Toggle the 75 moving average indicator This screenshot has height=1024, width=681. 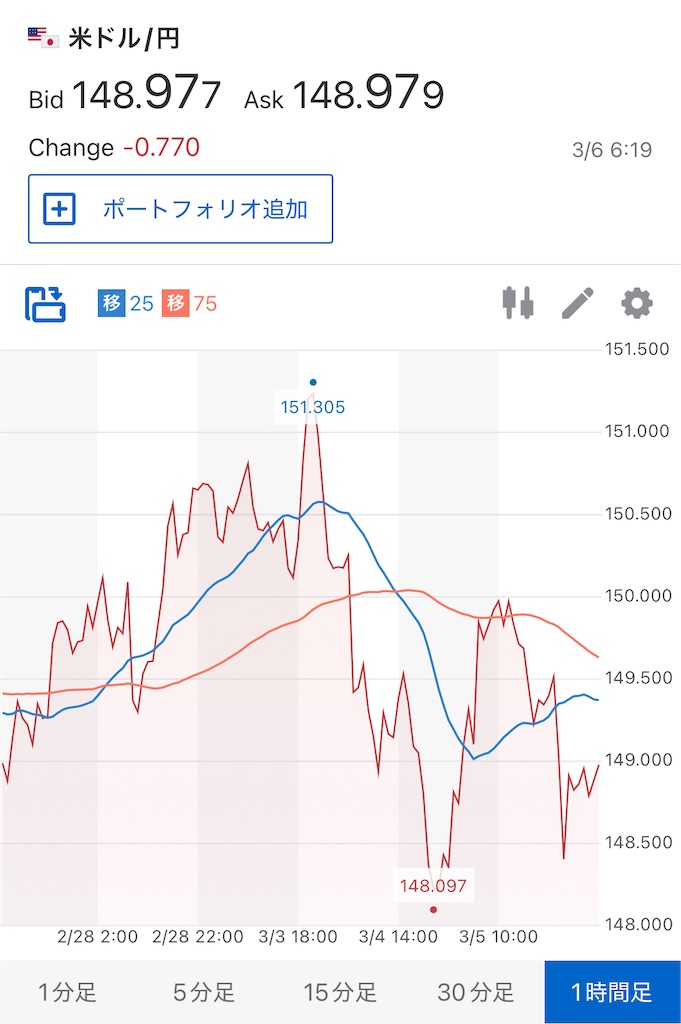tap(190, 303)
